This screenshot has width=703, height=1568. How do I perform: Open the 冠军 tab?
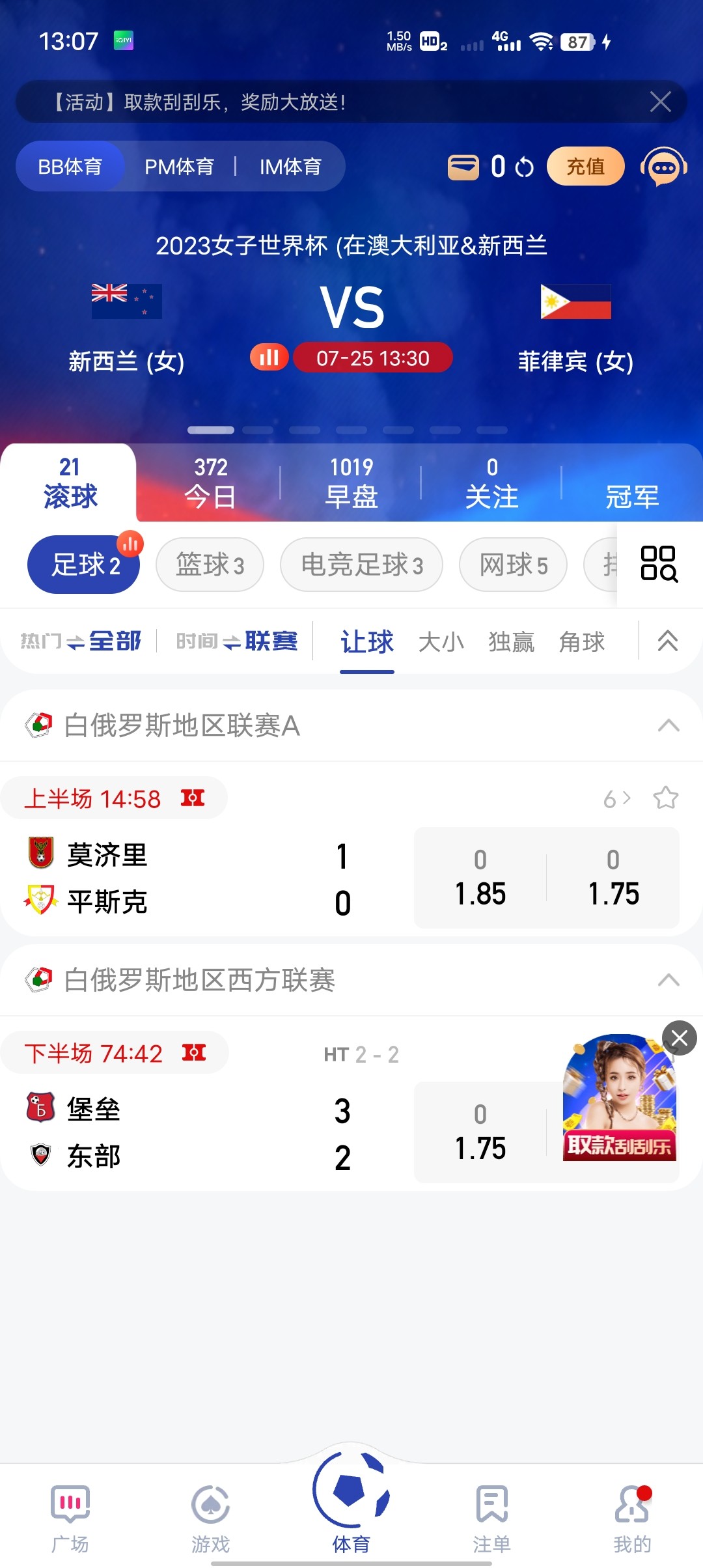pos(631,495)
